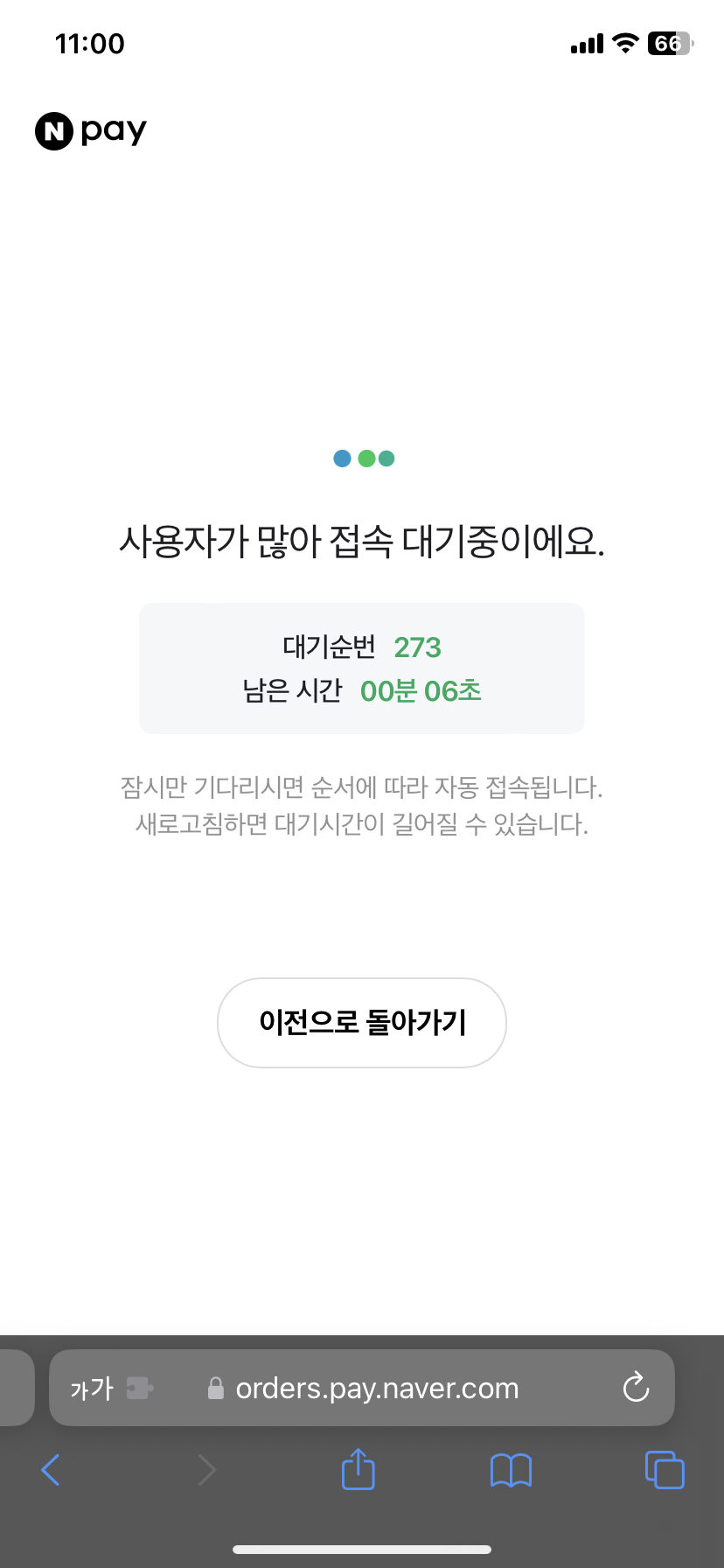Viewport: 724px width, 1568px height.
Task: Open the tab overview icon
Action: pos(664,1470)
